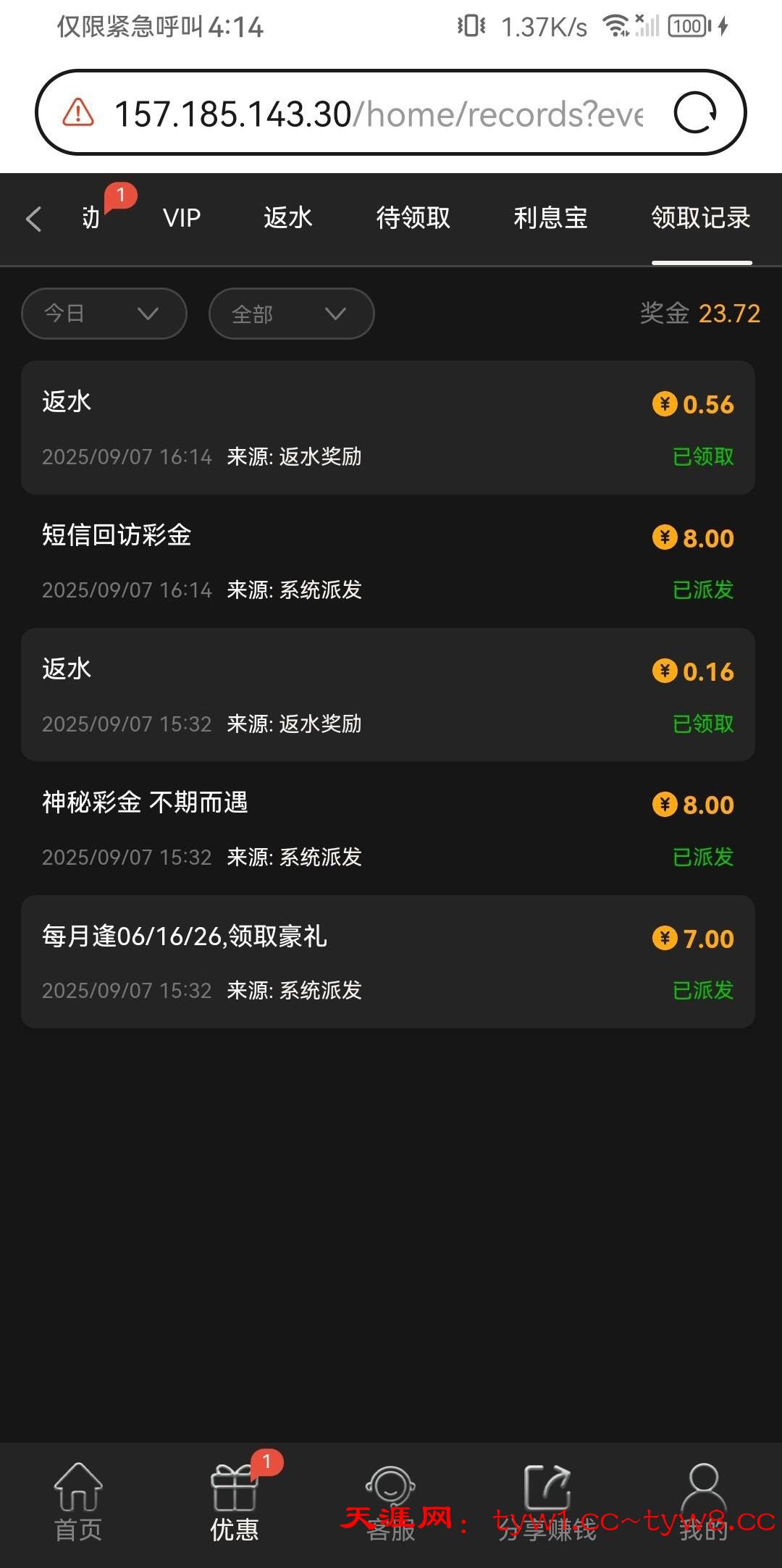The image size is (782, 1568).
Task: Contact 客服 customer service
Action: coord(391,1502)
